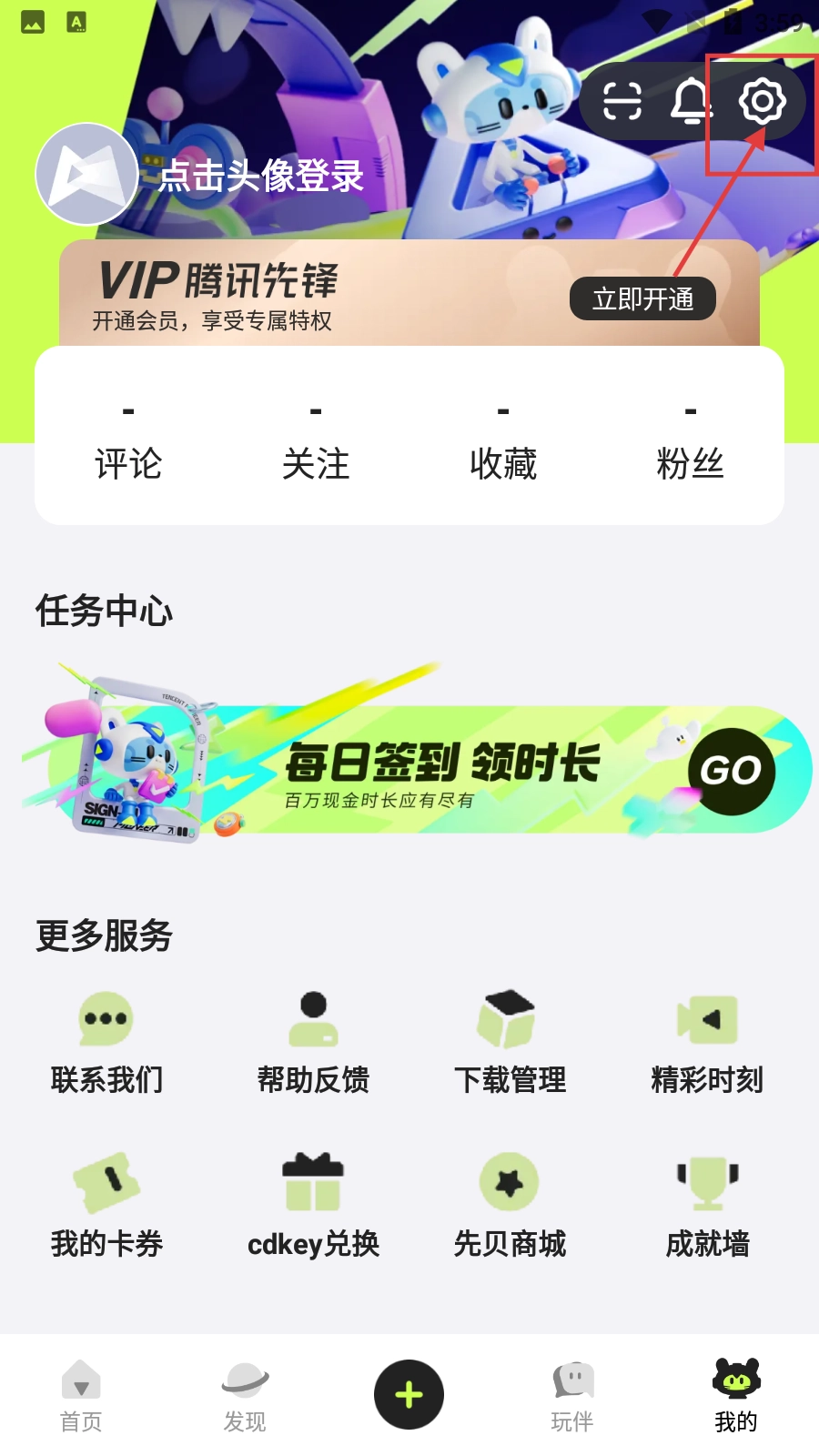Tap GO on daily sign-in banner

[x=731, y=771]
